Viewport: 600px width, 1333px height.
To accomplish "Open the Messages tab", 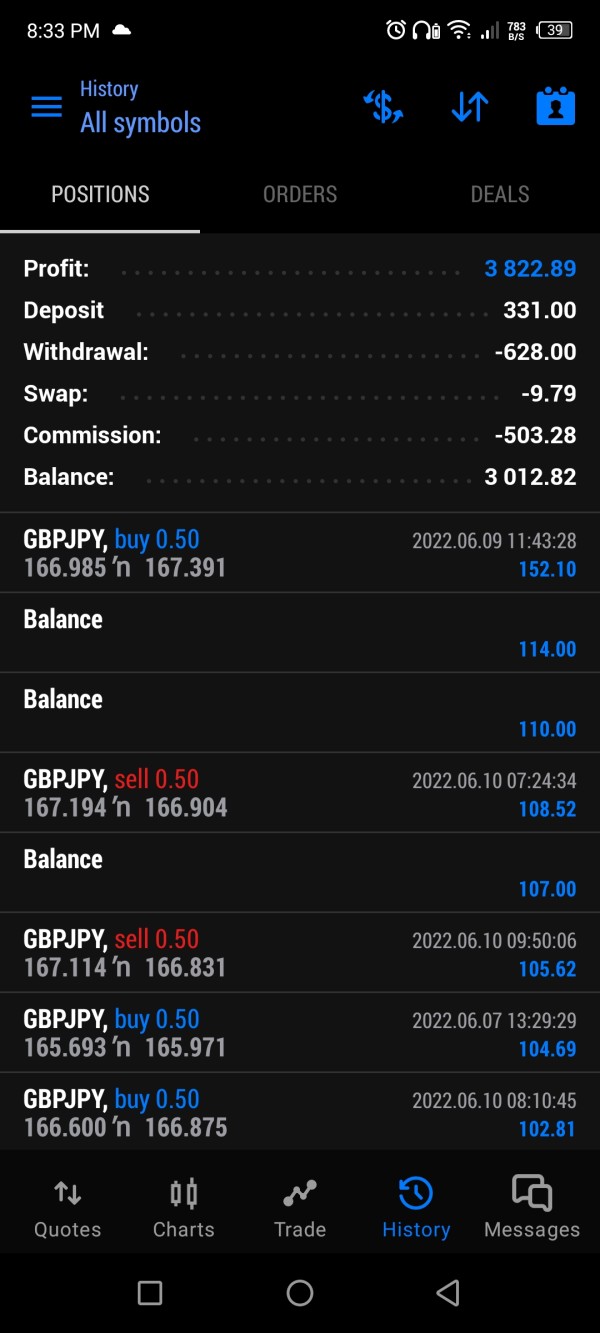I will click(x=531, y=1208).
